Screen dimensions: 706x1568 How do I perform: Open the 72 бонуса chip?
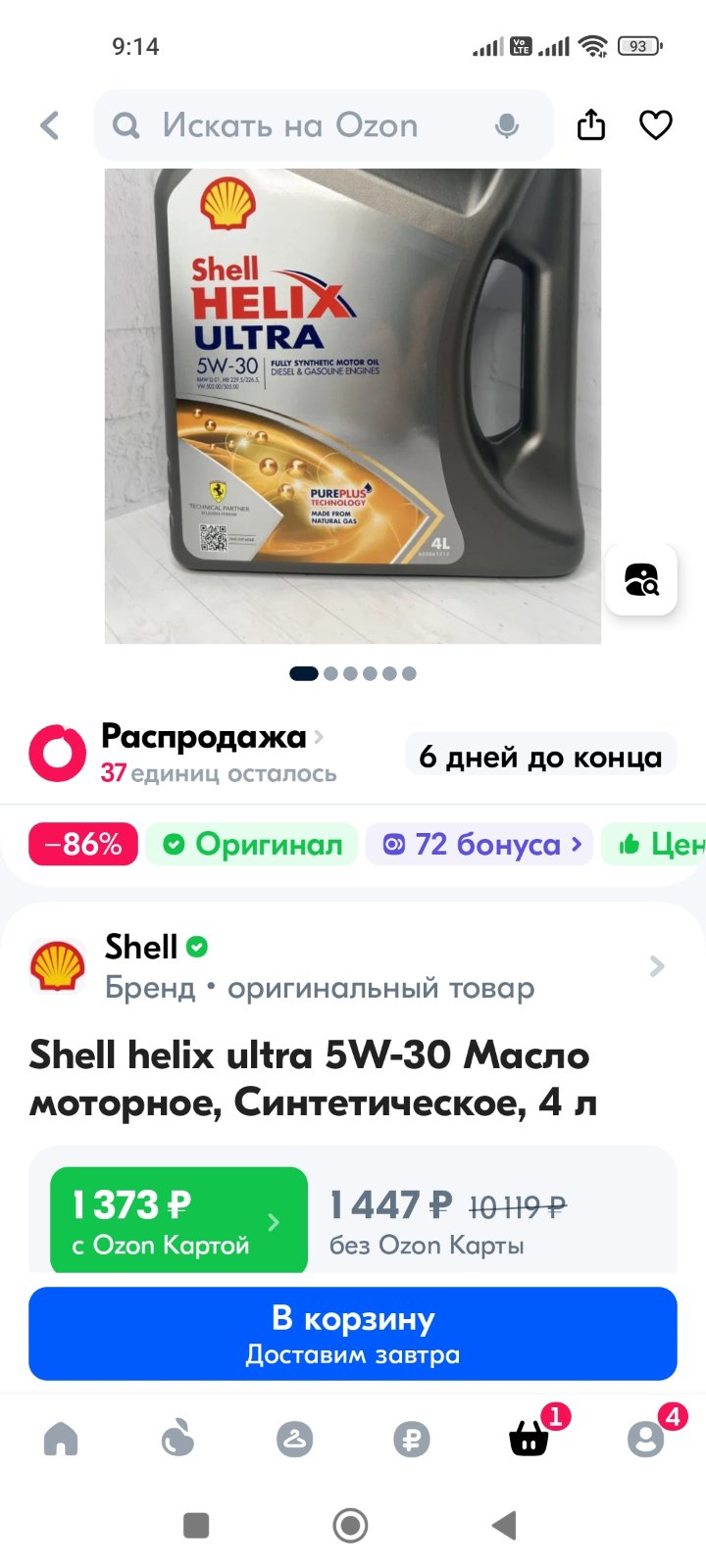(479, 844)
